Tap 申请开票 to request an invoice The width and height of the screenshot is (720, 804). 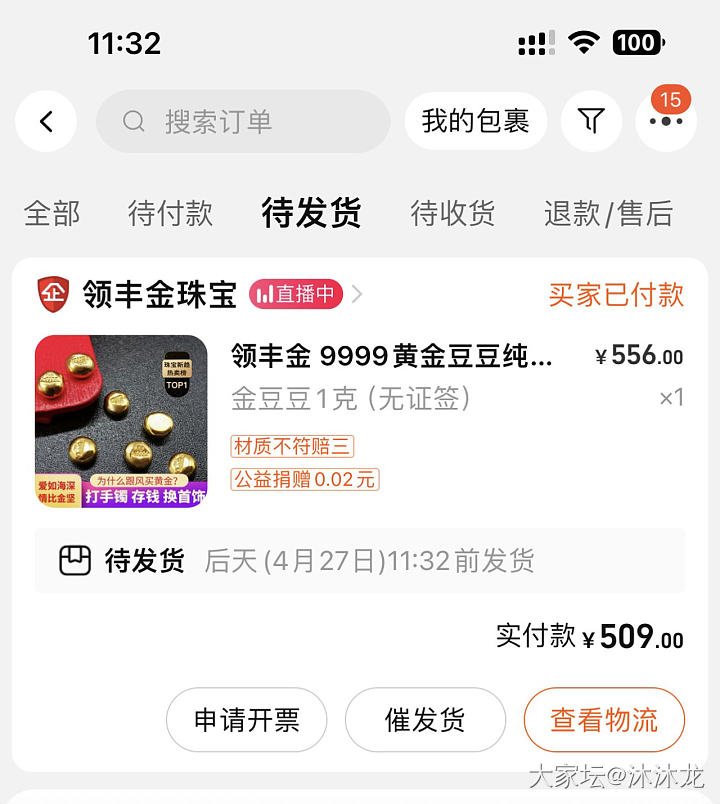[246, 720]
